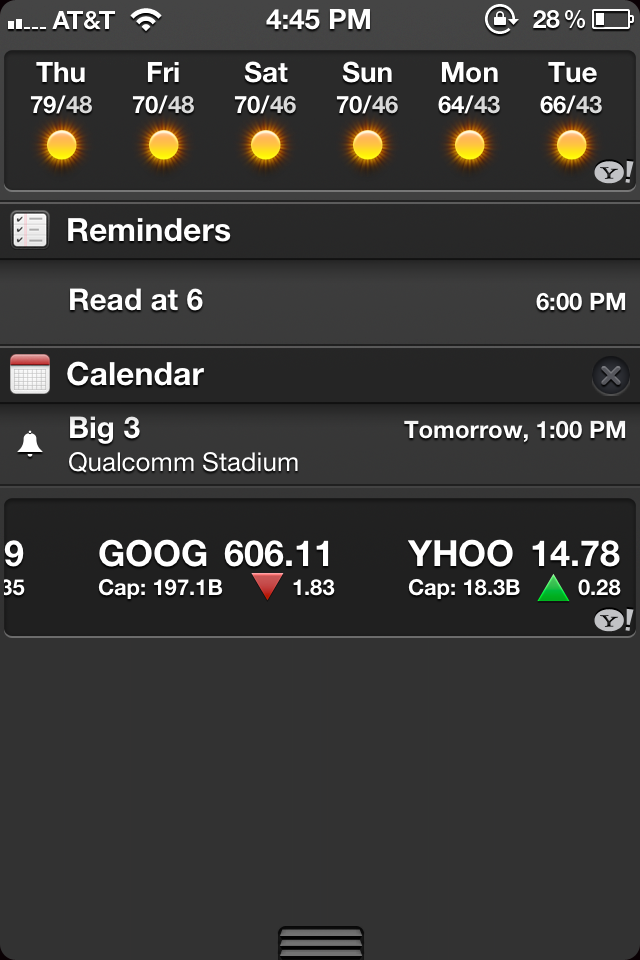Open the 'Read at 6' reminder

(320, 301)
